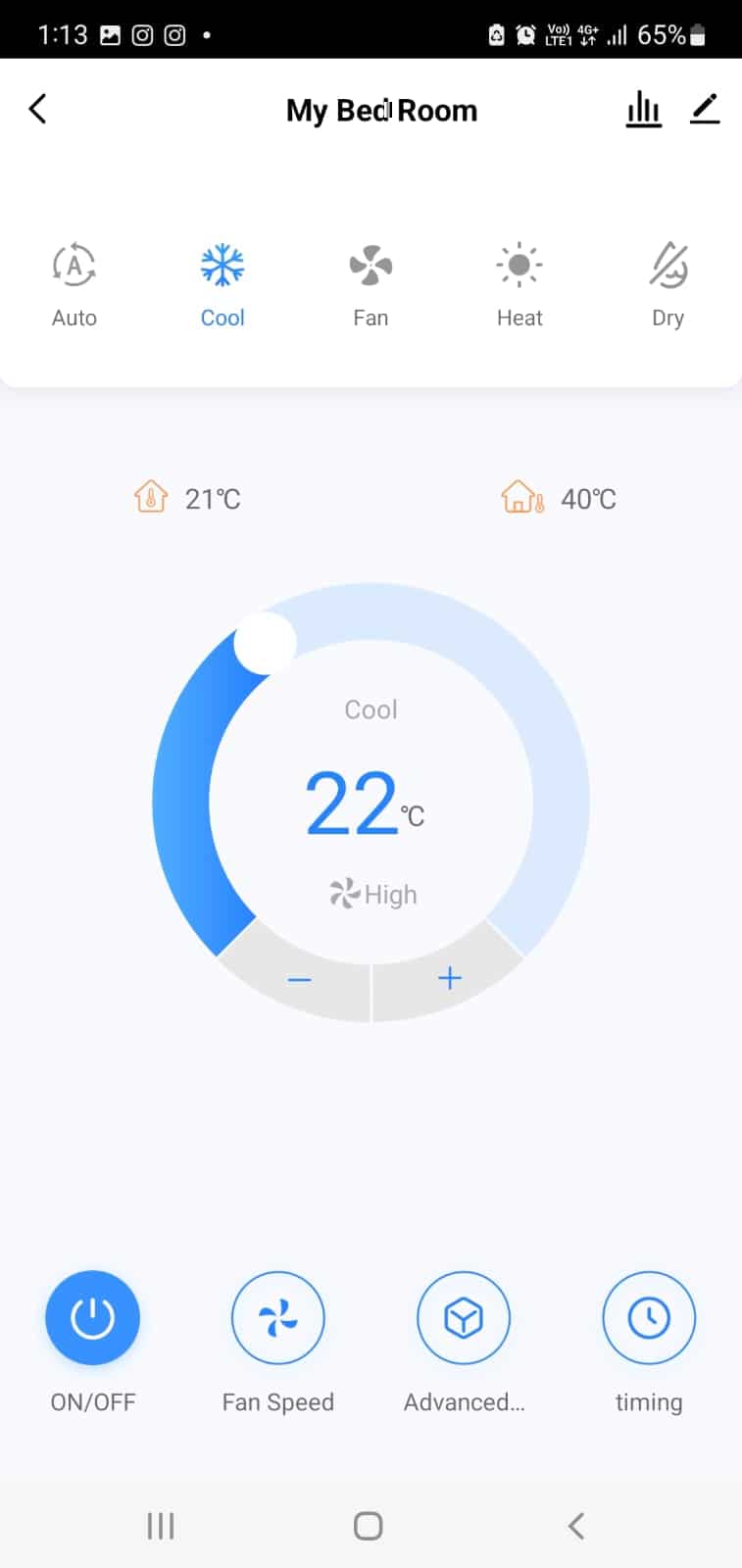742x1568 pixels.
Task: Edit the room name with the pencil icon
Action: click(x=705, y=109)
